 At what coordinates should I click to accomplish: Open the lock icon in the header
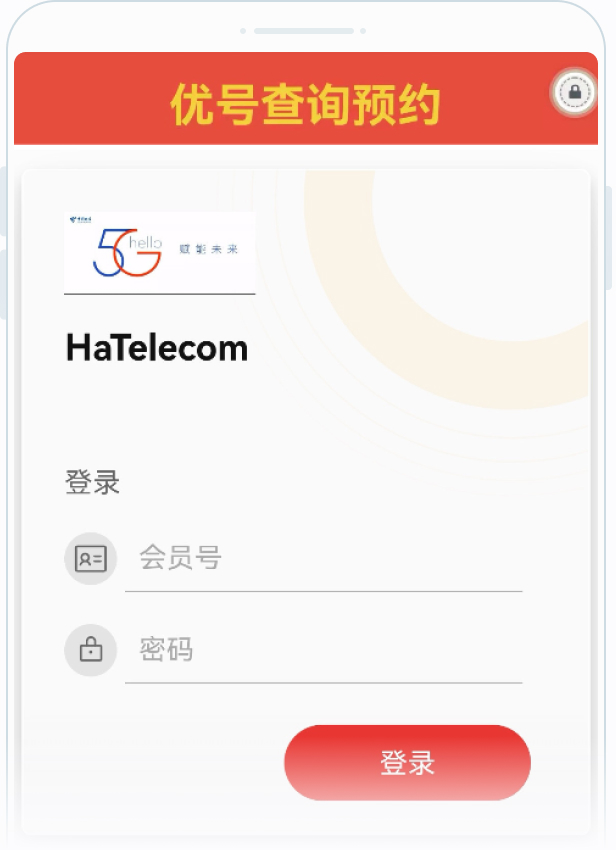[575, 93]
